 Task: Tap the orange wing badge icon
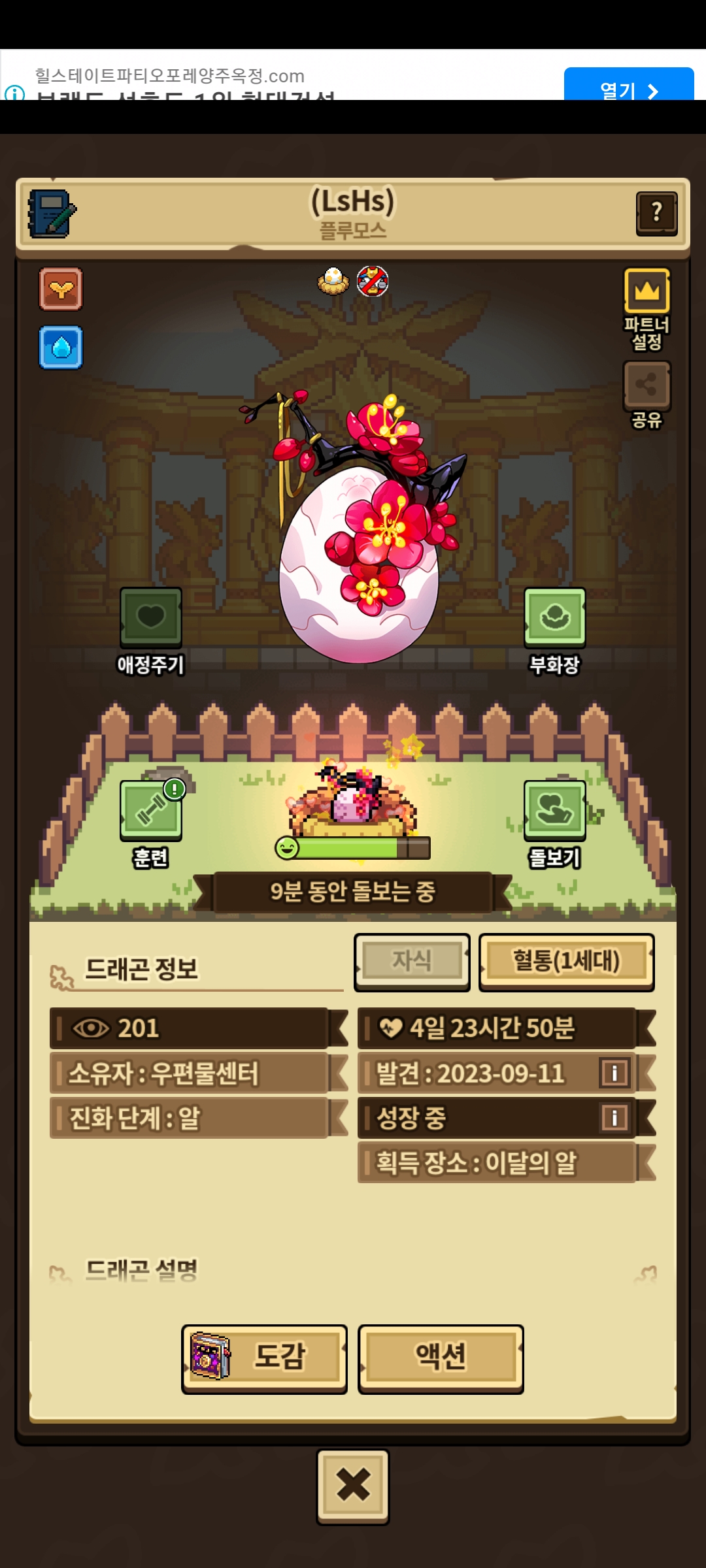coord(61,289)
